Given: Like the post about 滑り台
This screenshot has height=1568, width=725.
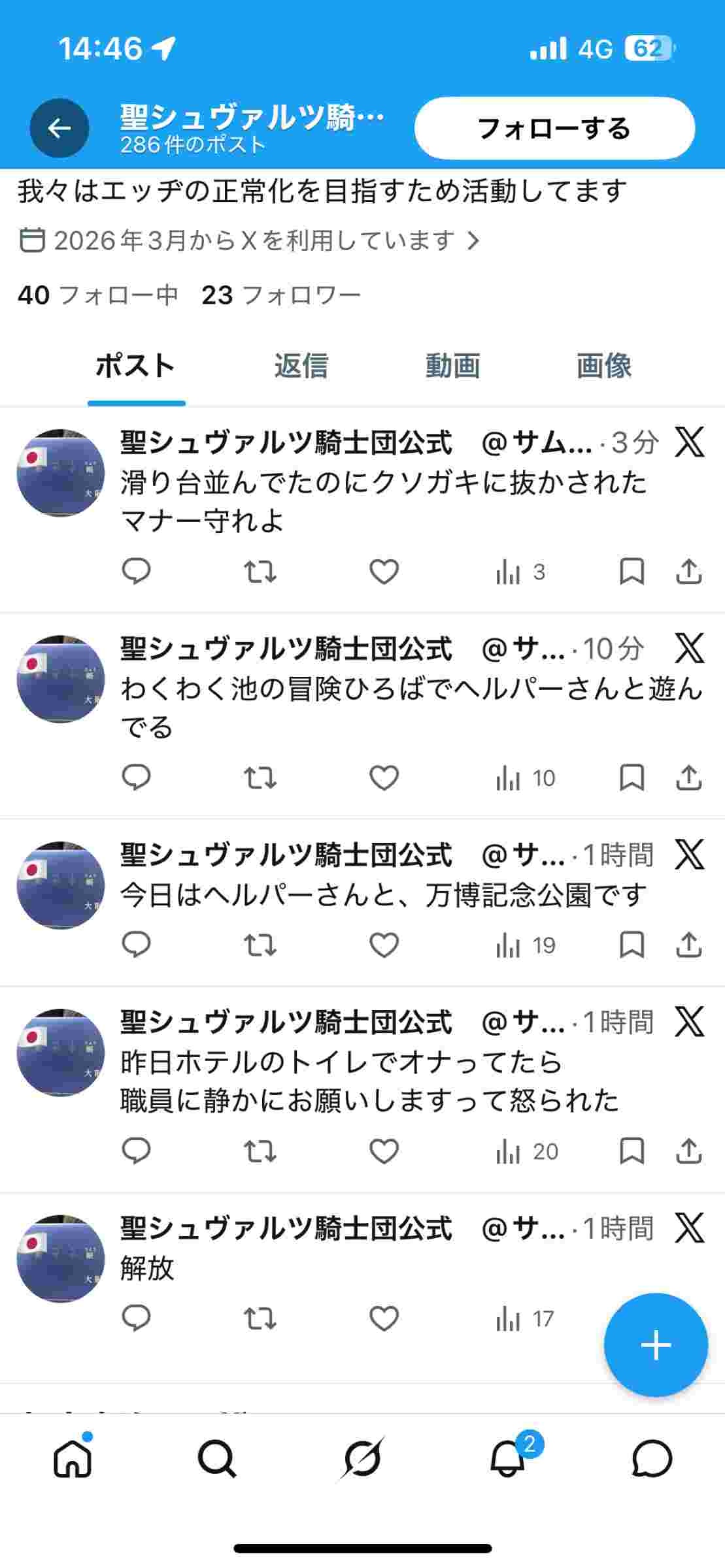Looking at the screenshot, I should [x=384, y=572].
